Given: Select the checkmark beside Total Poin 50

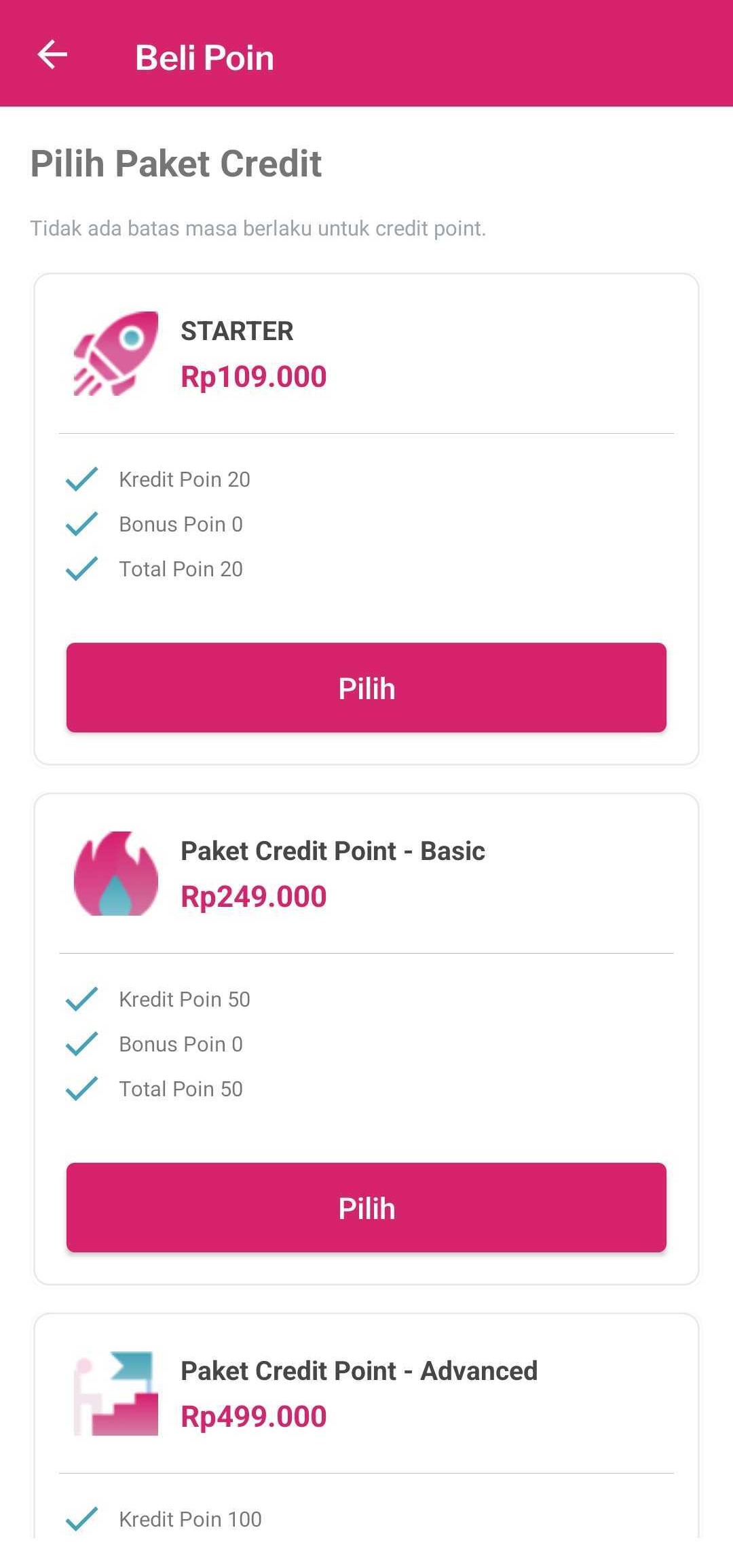Looking at the screenshot, I should [x=81, y=1088].
